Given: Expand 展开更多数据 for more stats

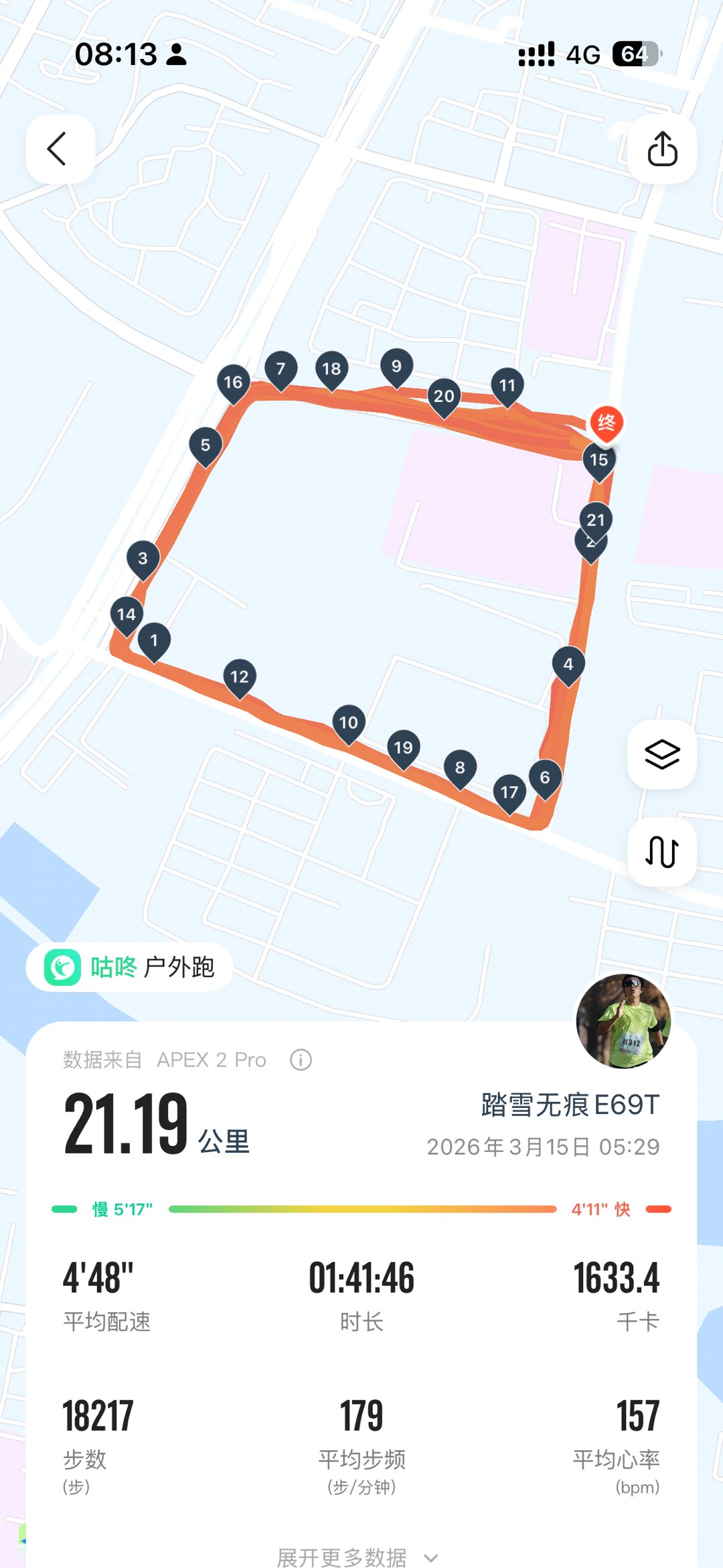Looking at the screenshot, I should [x=358, y=1555].
